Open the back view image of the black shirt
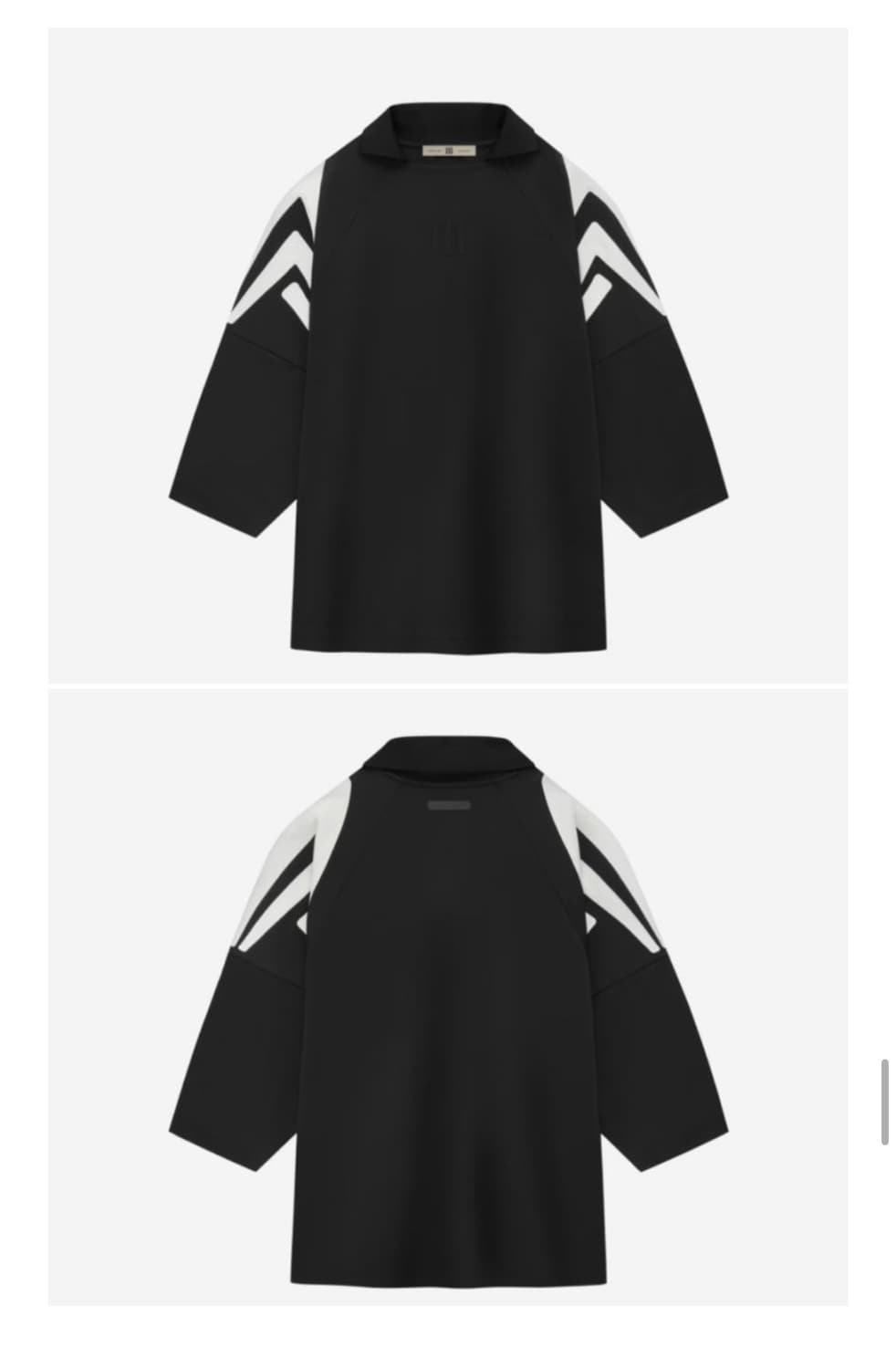 coord(447,997)
